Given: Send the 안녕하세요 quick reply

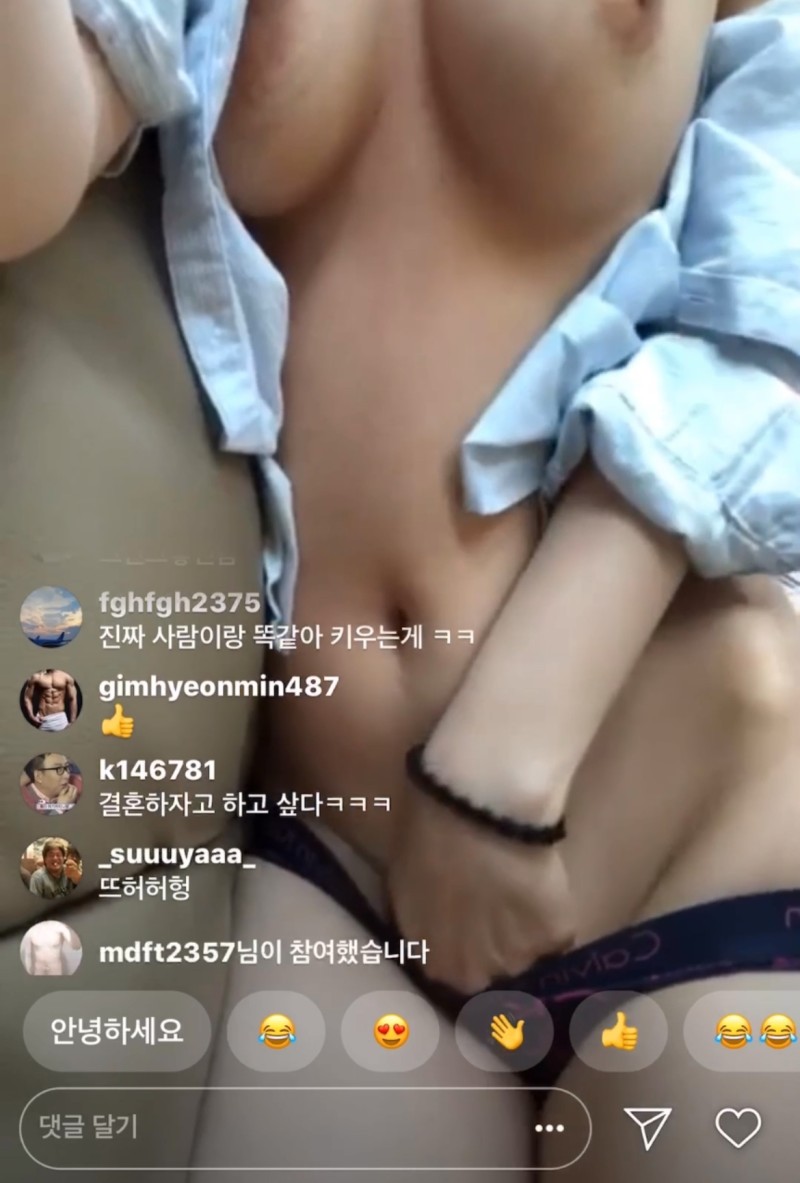Looking at the screenshot, I should 117,1031.
